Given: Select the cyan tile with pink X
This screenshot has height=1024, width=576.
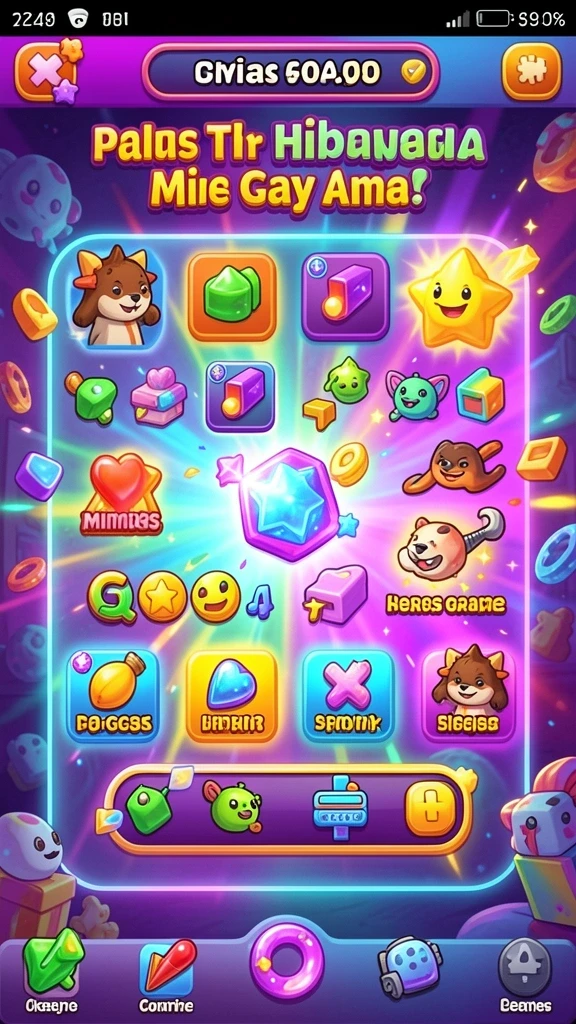Looking at the screenshot, I should 348,697.
